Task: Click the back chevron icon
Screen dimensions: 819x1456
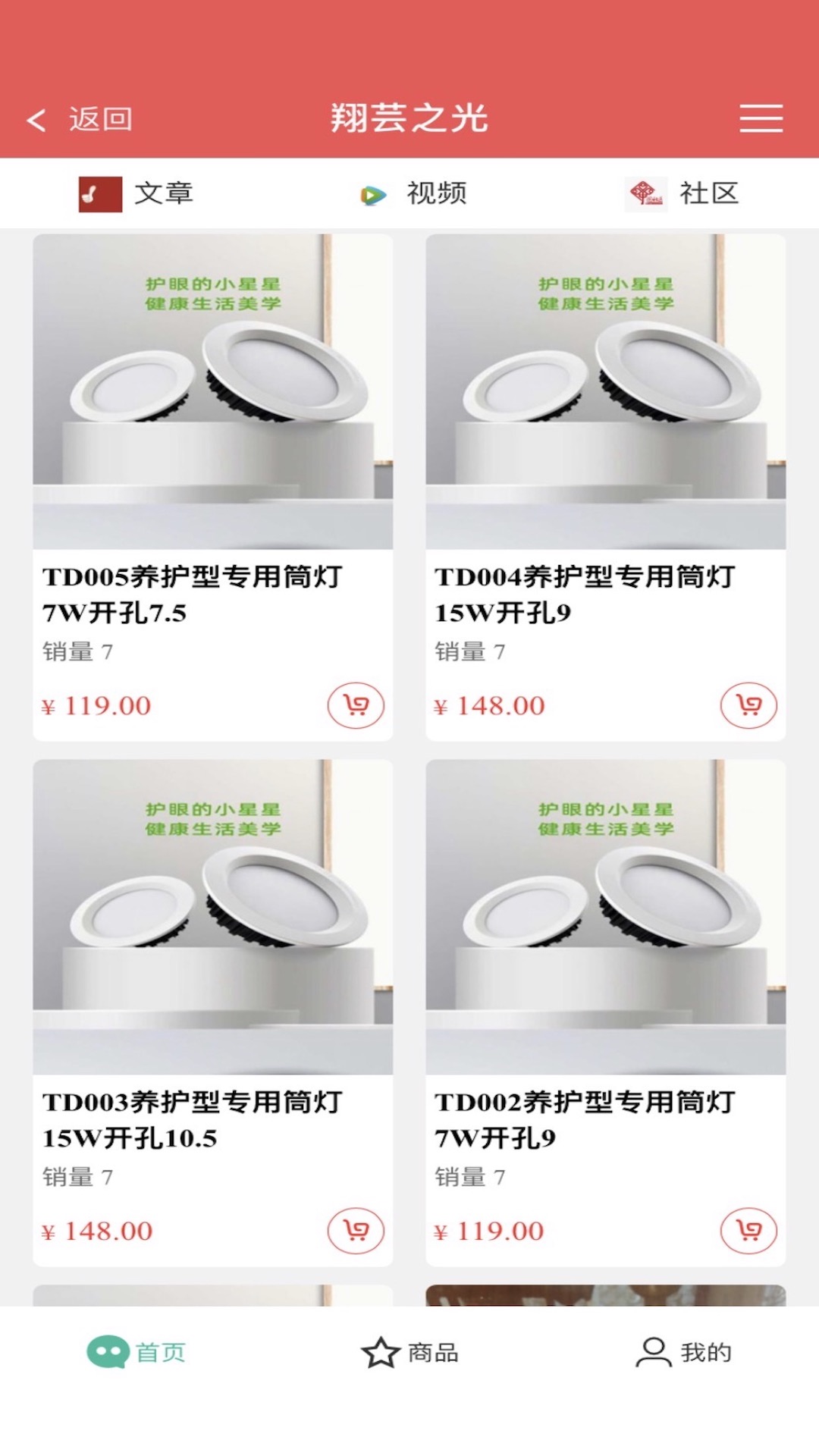Action: coord(35,119)
